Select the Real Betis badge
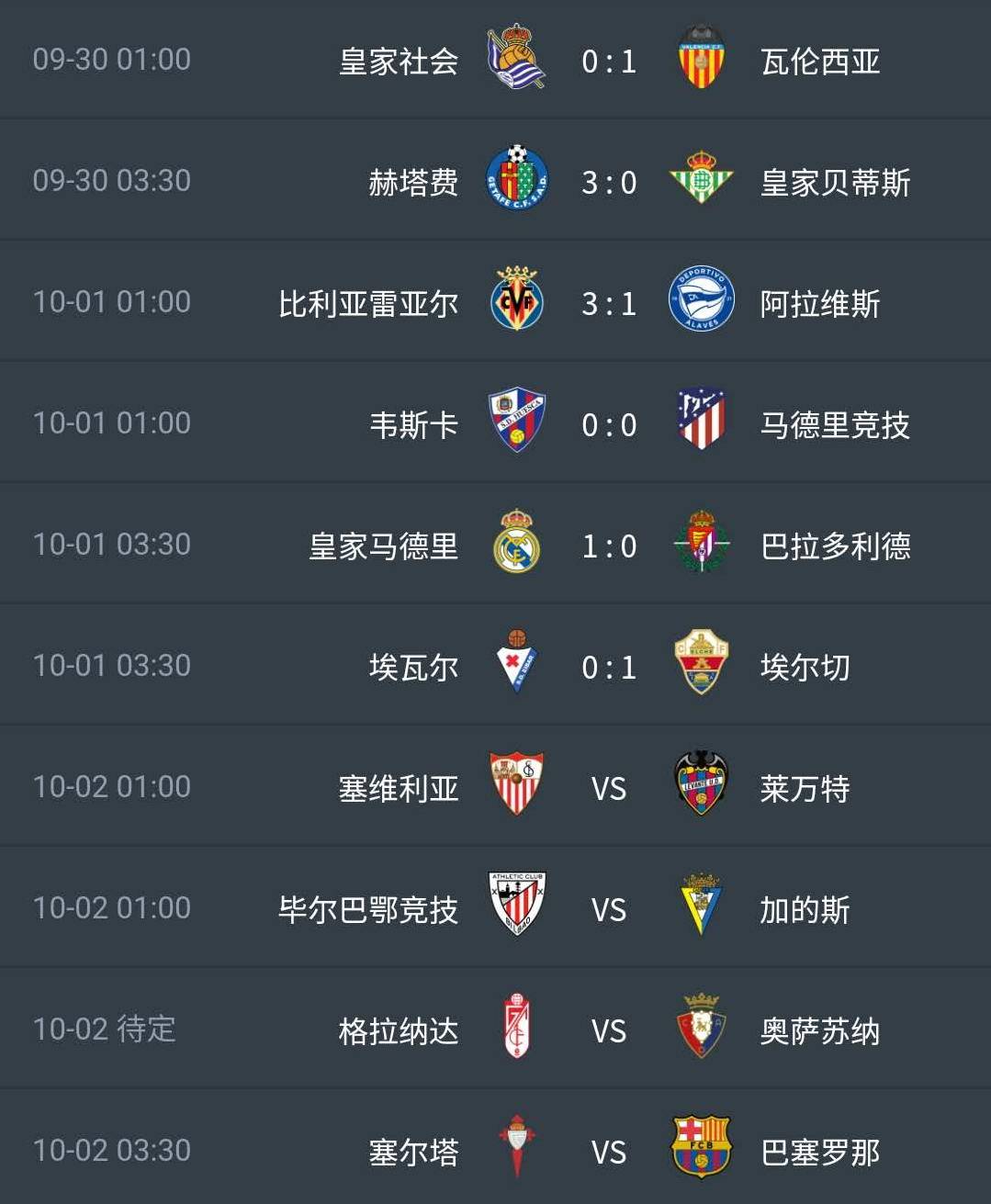 pos(701,180)
